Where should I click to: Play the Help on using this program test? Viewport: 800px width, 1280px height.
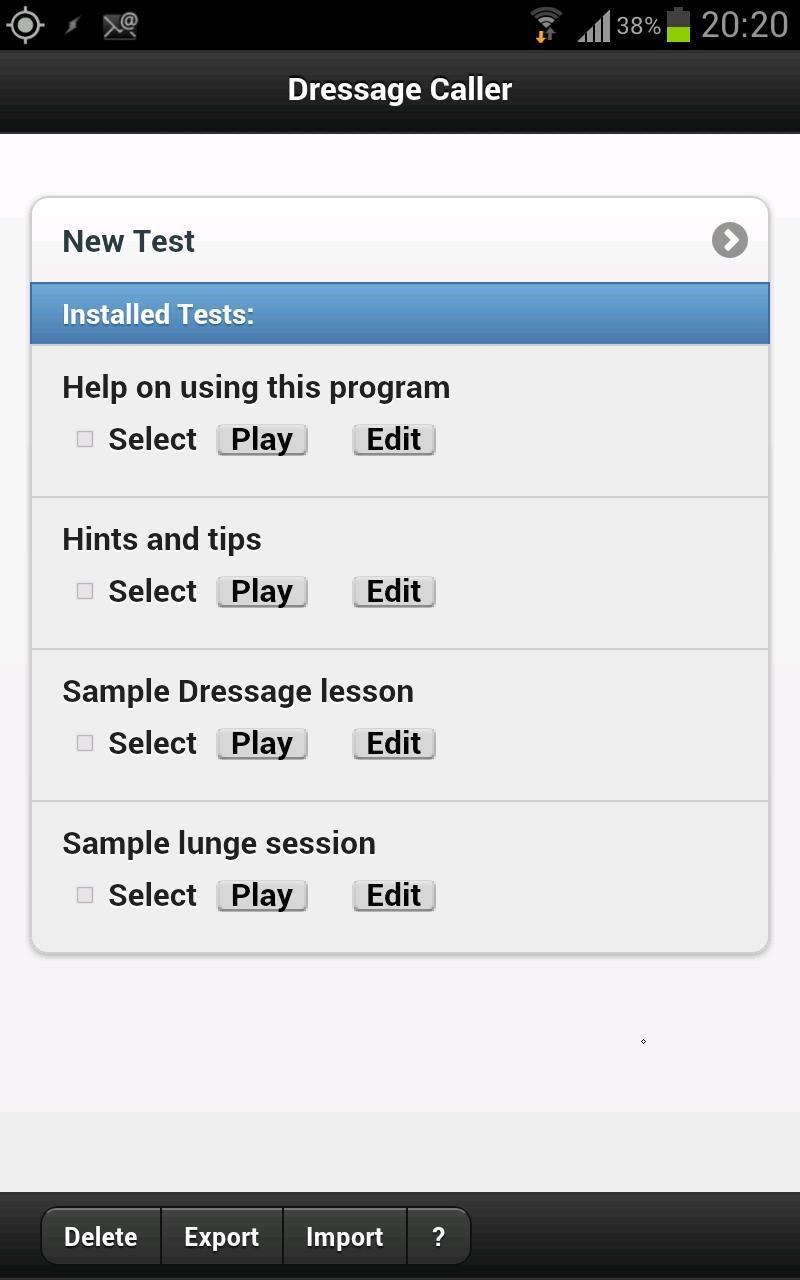[x=262, y=440]
